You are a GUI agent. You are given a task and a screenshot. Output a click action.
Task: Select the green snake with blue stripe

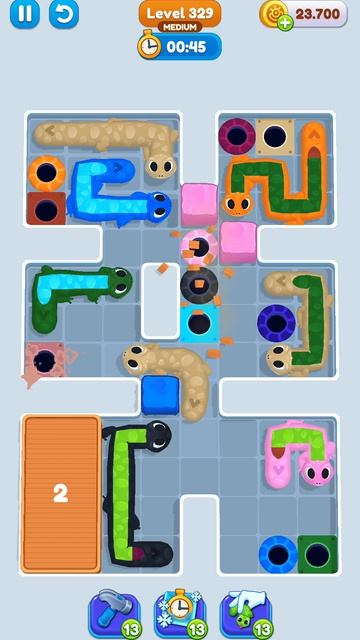80,295
